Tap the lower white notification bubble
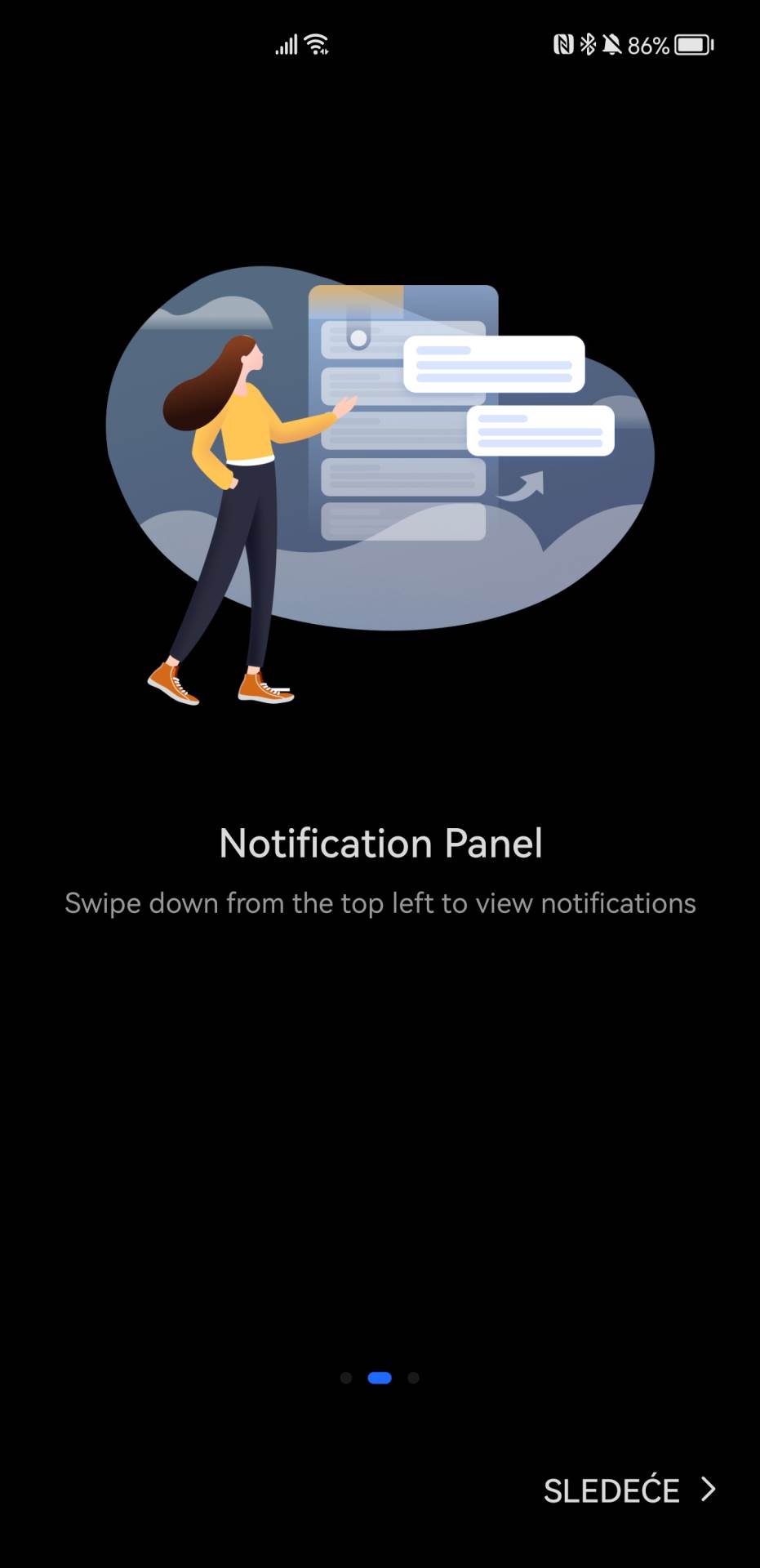760x1568 pixels. (x=540, y=431)
